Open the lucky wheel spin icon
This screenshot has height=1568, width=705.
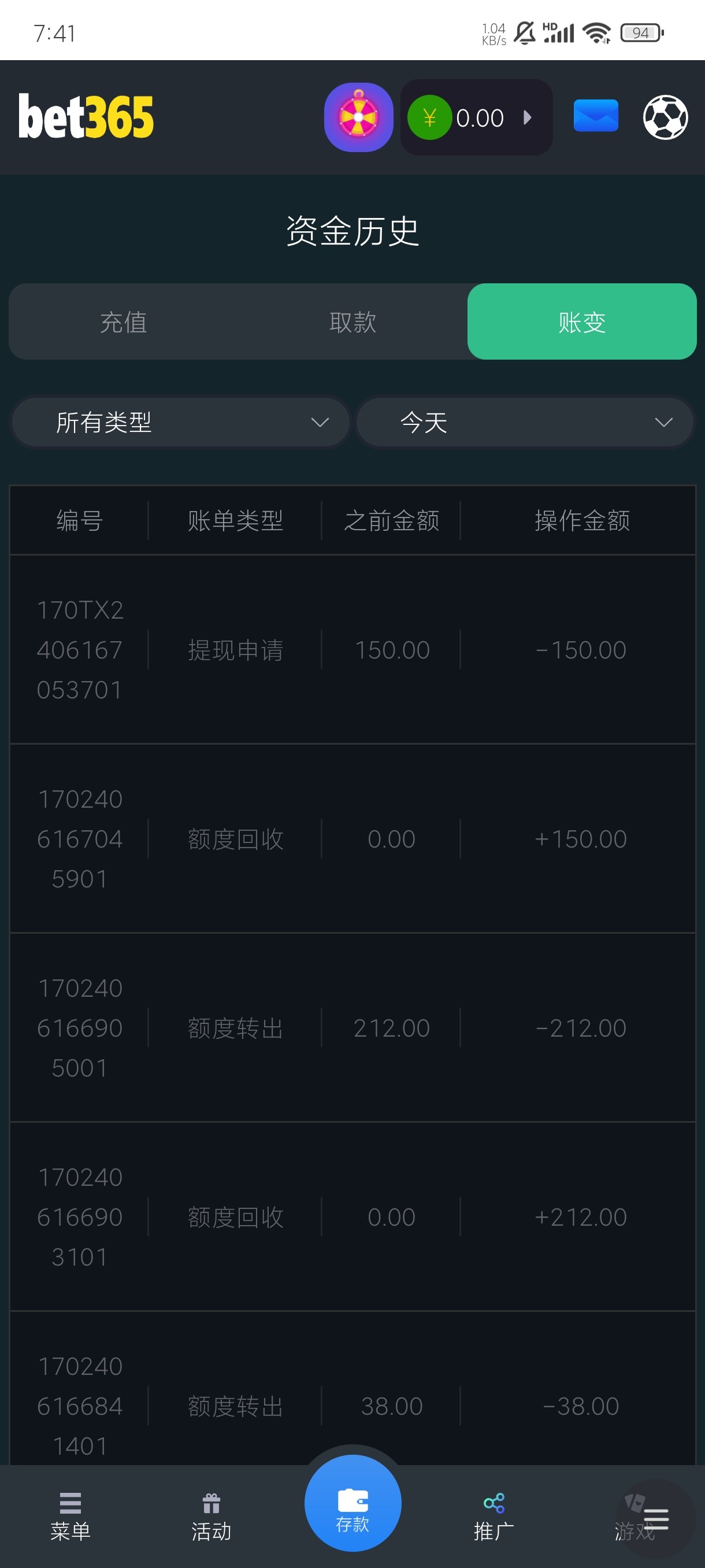tap(358, 117)
